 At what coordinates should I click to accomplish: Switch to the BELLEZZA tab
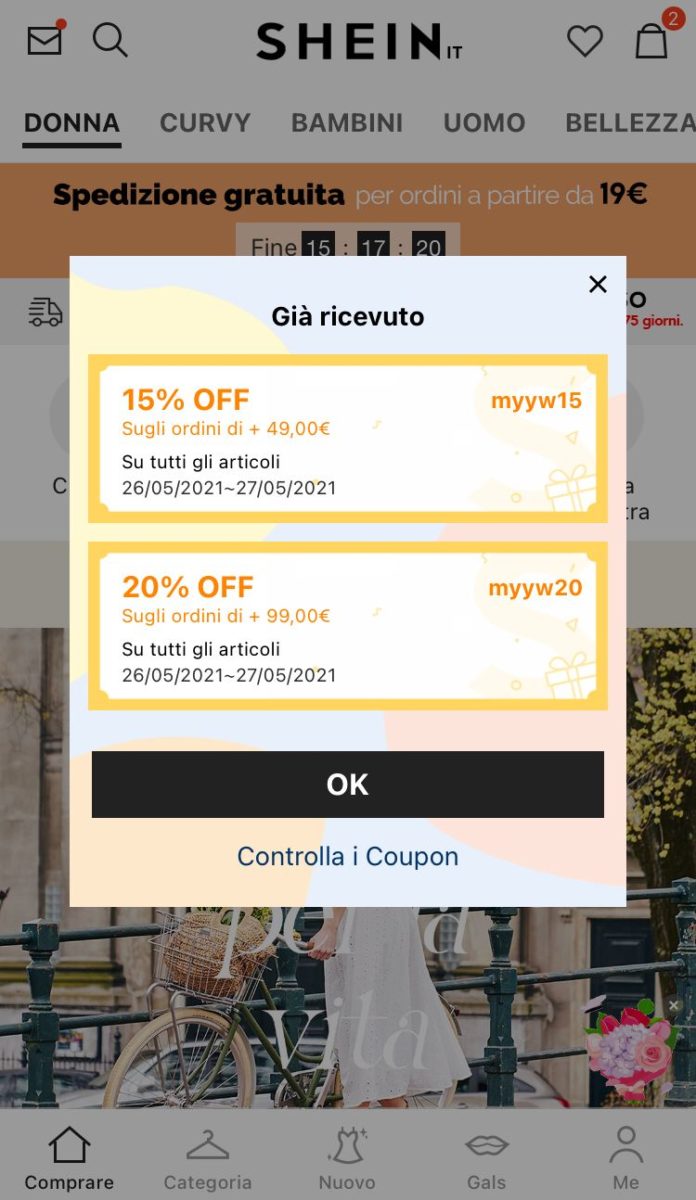[630, 123]
